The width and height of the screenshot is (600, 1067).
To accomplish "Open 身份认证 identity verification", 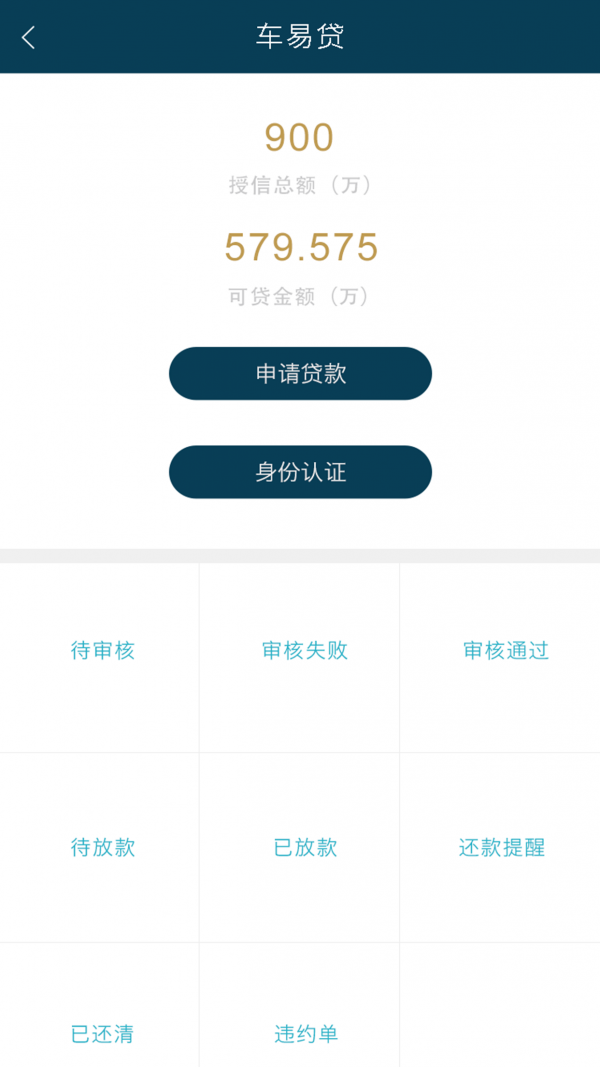I will 300,472.
